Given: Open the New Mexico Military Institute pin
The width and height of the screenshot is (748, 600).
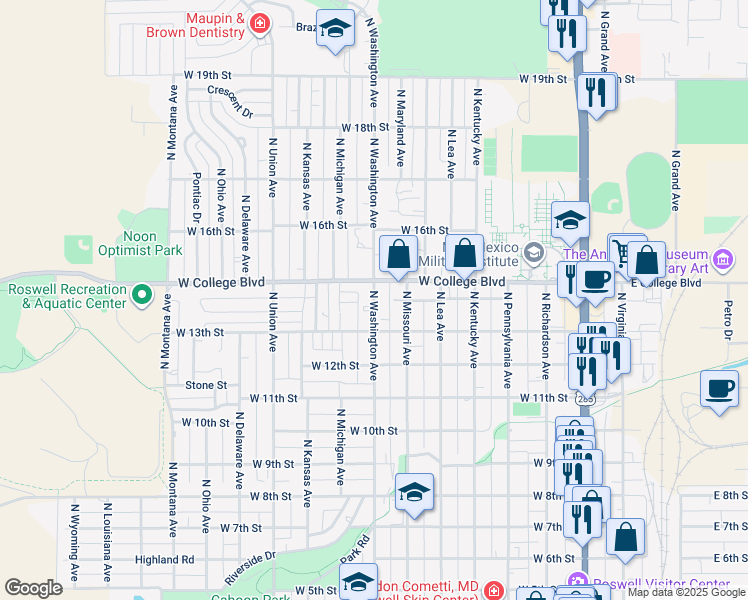Looking at the screenshot, I should pyautogui.click(x=534, y=254).
